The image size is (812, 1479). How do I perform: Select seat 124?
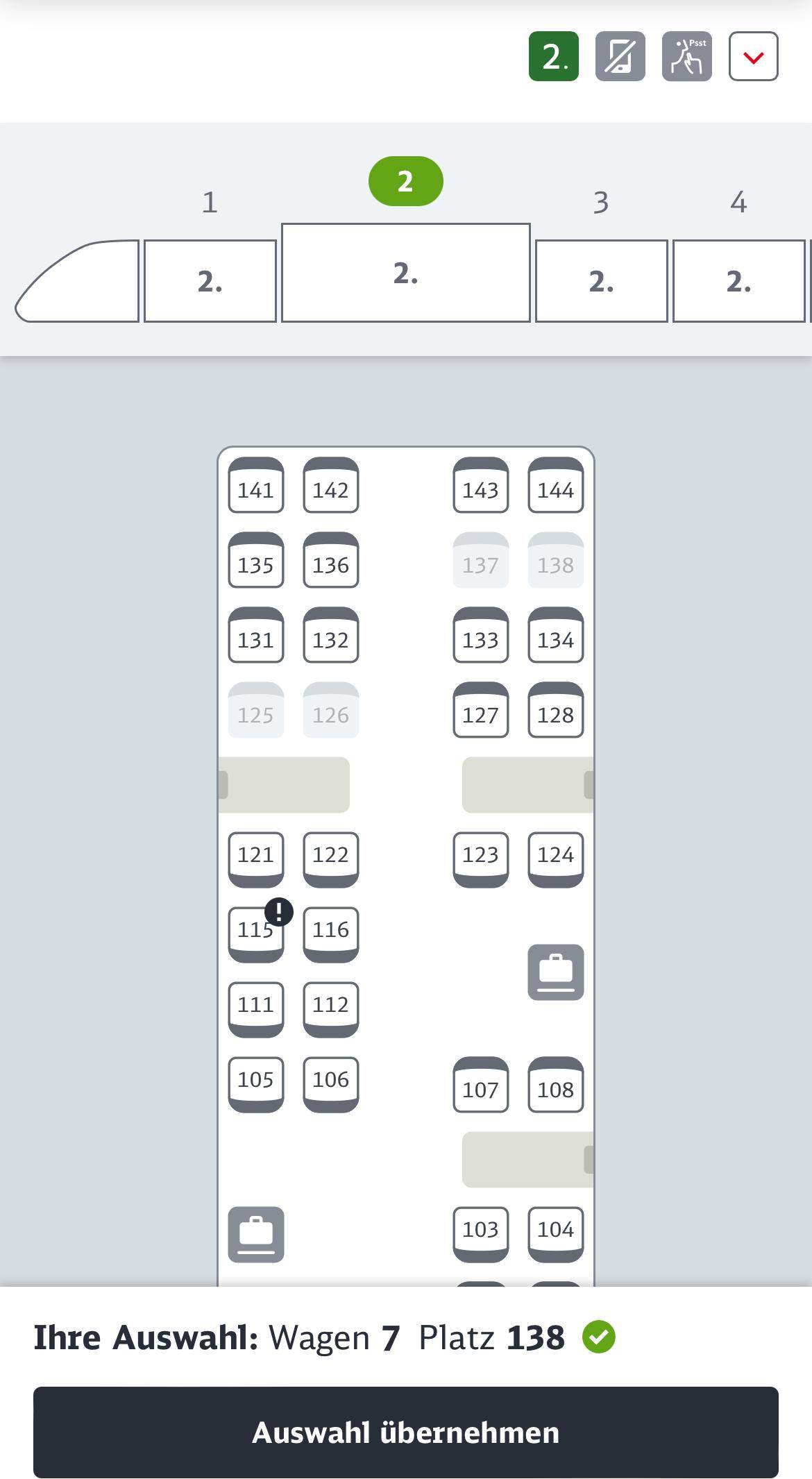(x=555, y=859)
